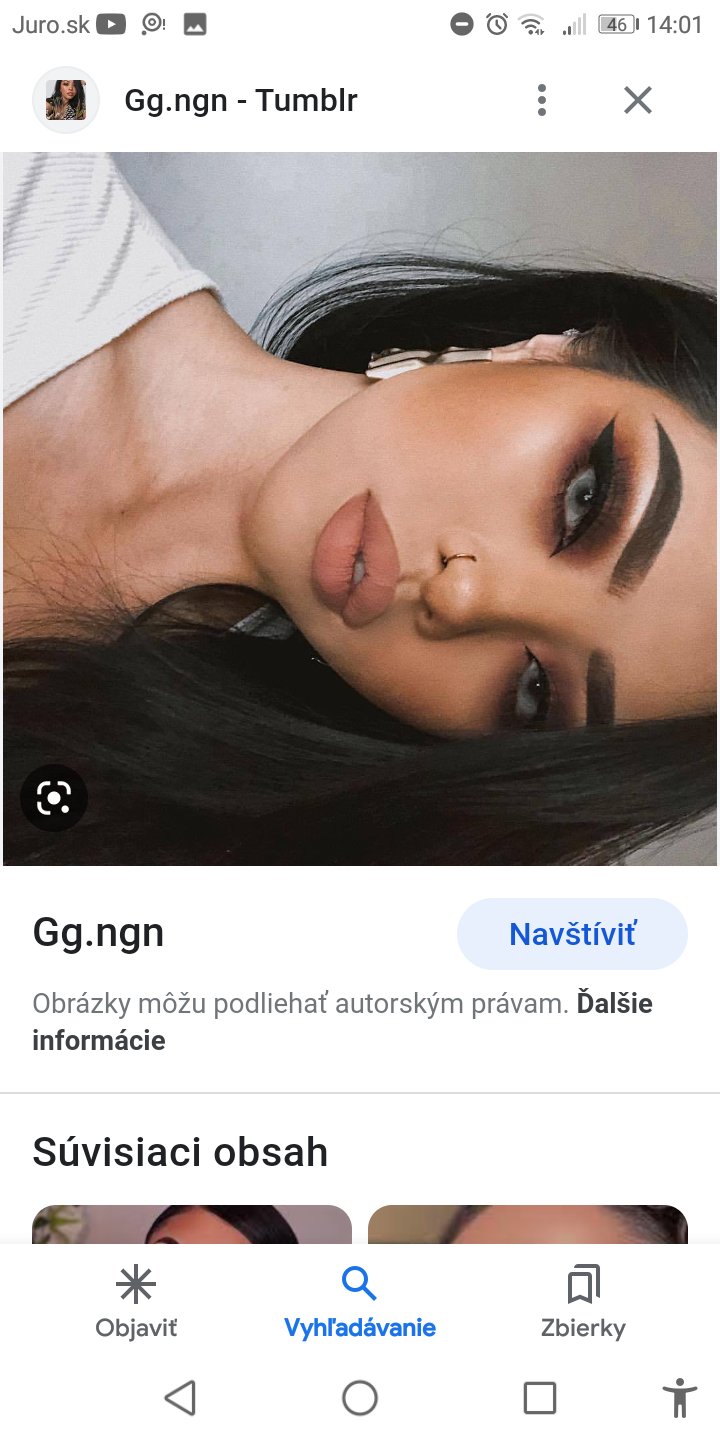Image resolution: width=720 pixels, height=1440 pixels.
Task: Tap the Navštíviť button
Action: pos(572,934)
